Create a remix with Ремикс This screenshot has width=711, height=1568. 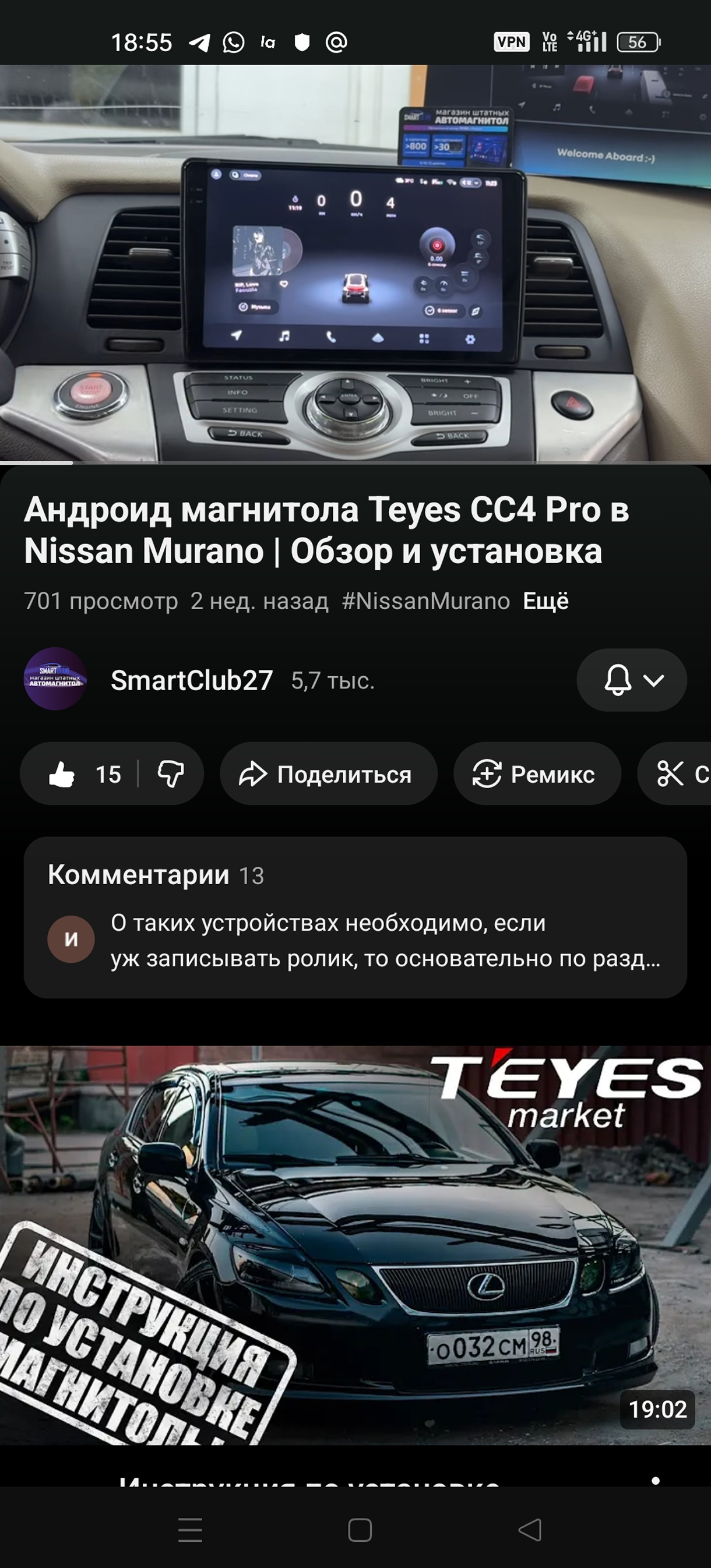click(537, 774)
